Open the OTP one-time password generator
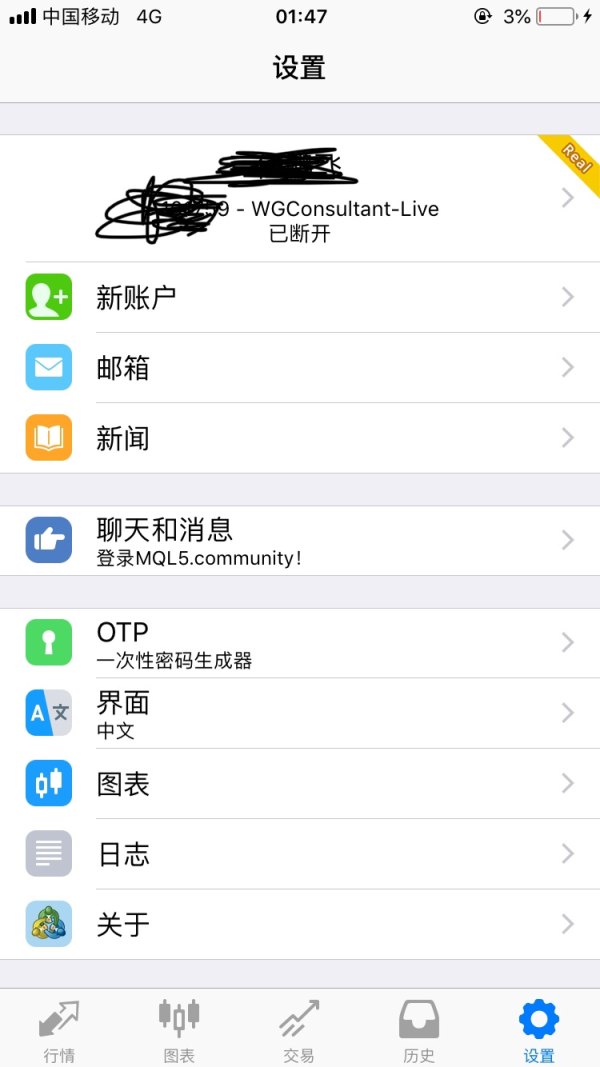Screen dimensions: 600x1067 [300, 643]
